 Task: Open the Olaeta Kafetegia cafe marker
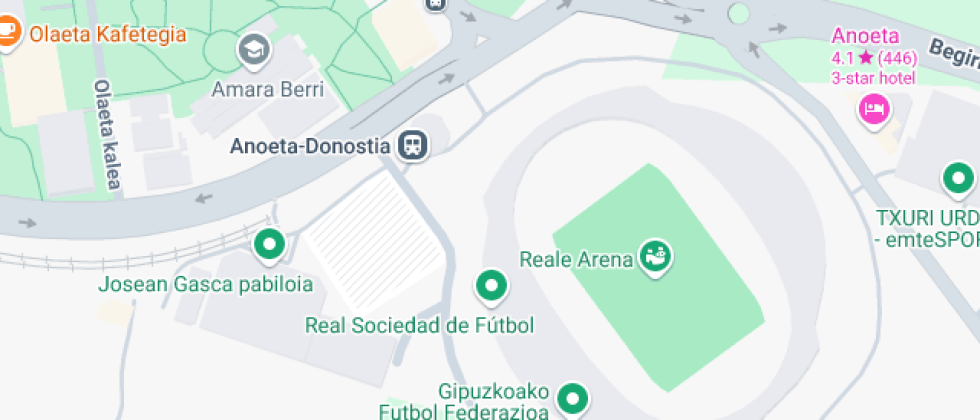click(x=9, y=33)
